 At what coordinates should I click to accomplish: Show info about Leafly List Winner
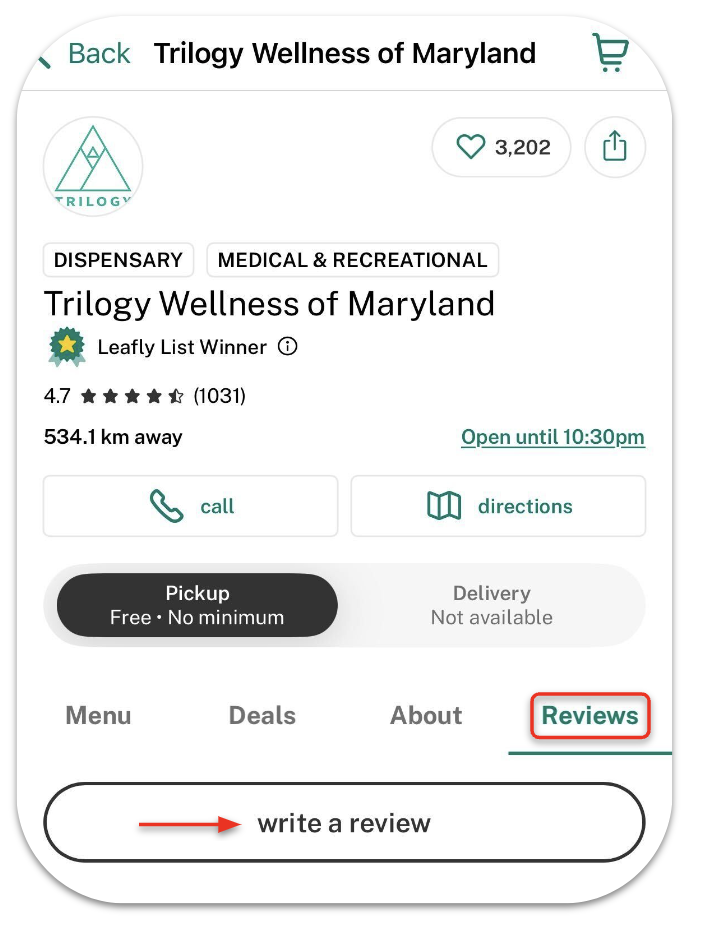click(288, 347)
